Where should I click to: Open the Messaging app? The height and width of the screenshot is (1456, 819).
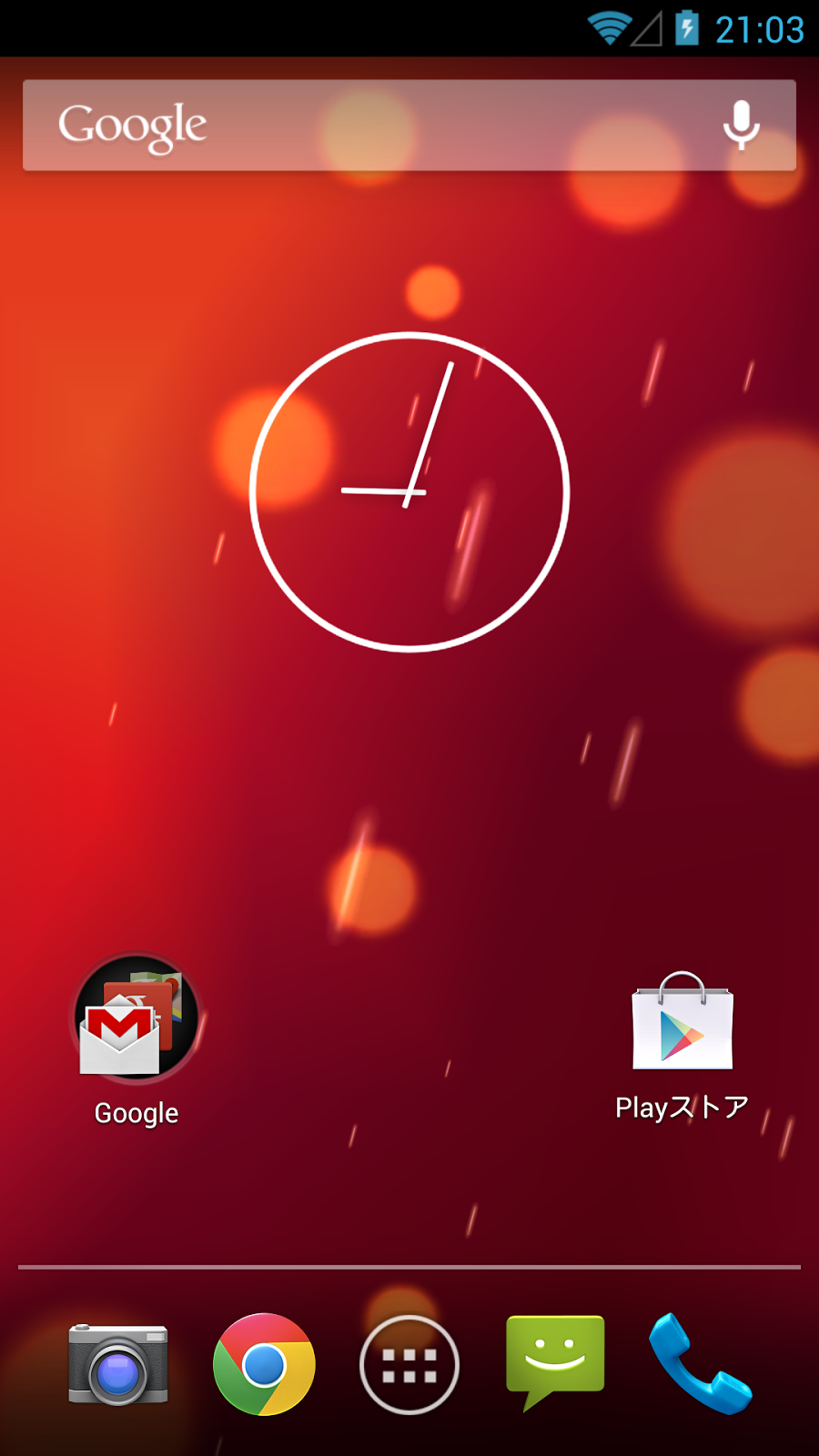[x=555, y=1362]
